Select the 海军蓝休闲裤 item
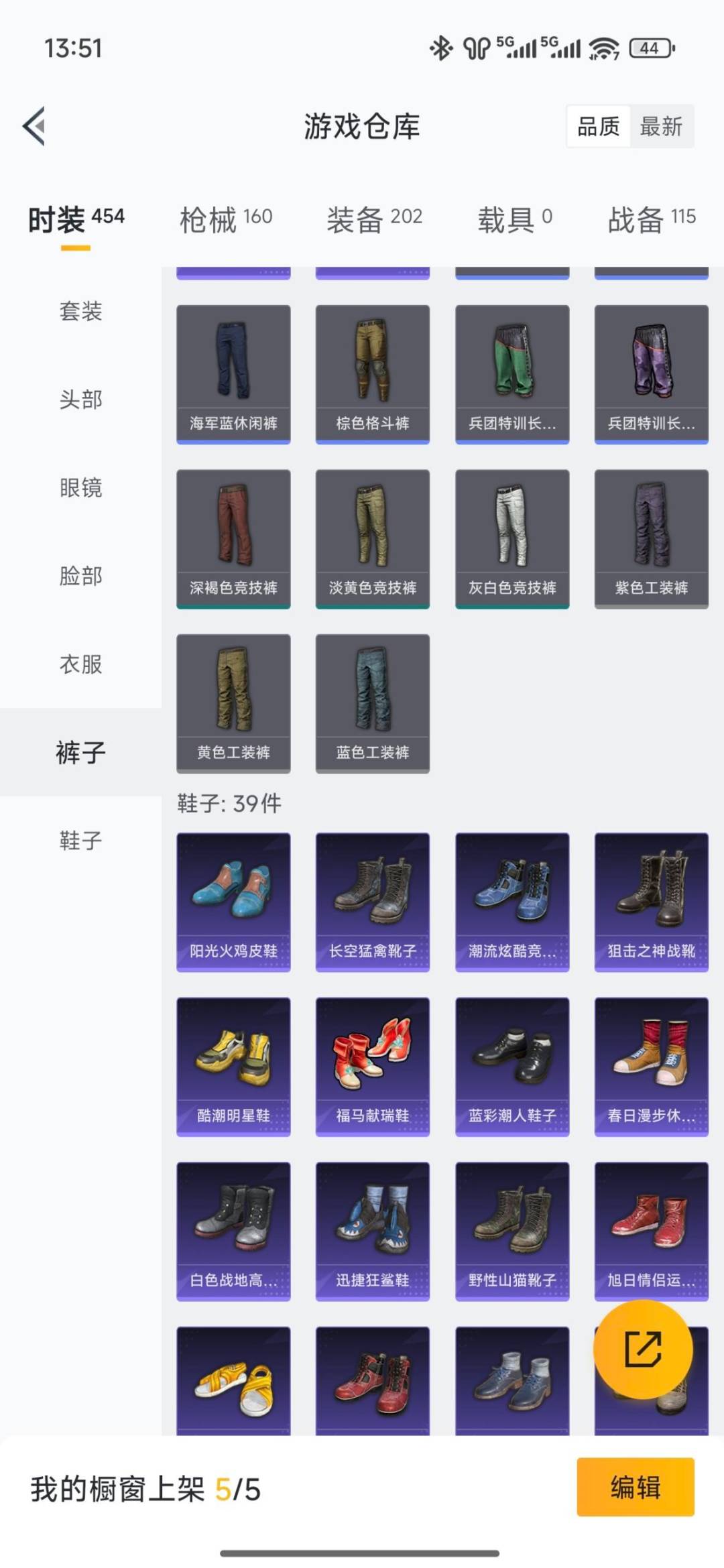 (x=233, y=372)
